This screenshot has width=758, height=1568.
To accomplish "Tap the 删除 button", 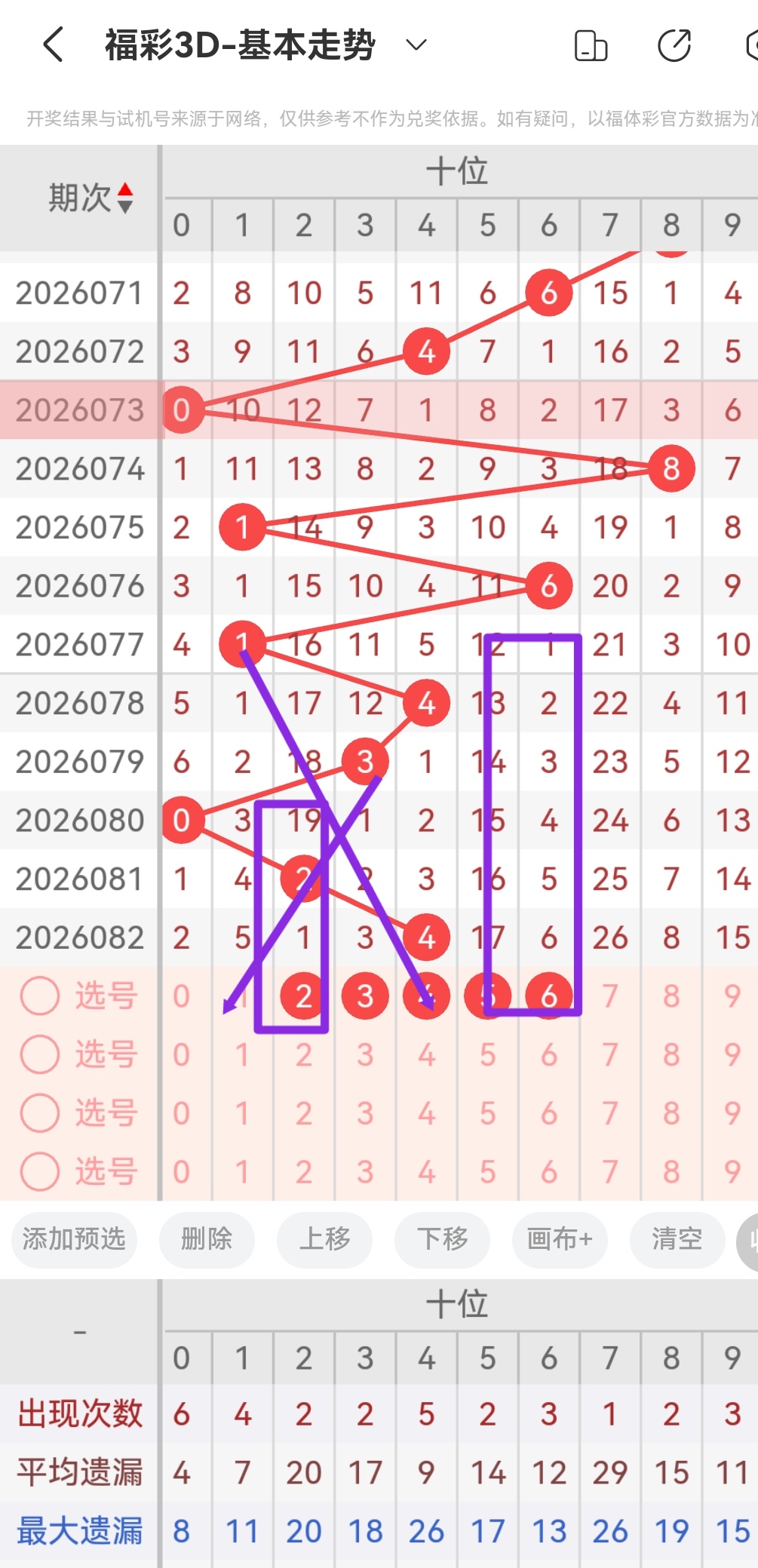I will pos(207,1238).
